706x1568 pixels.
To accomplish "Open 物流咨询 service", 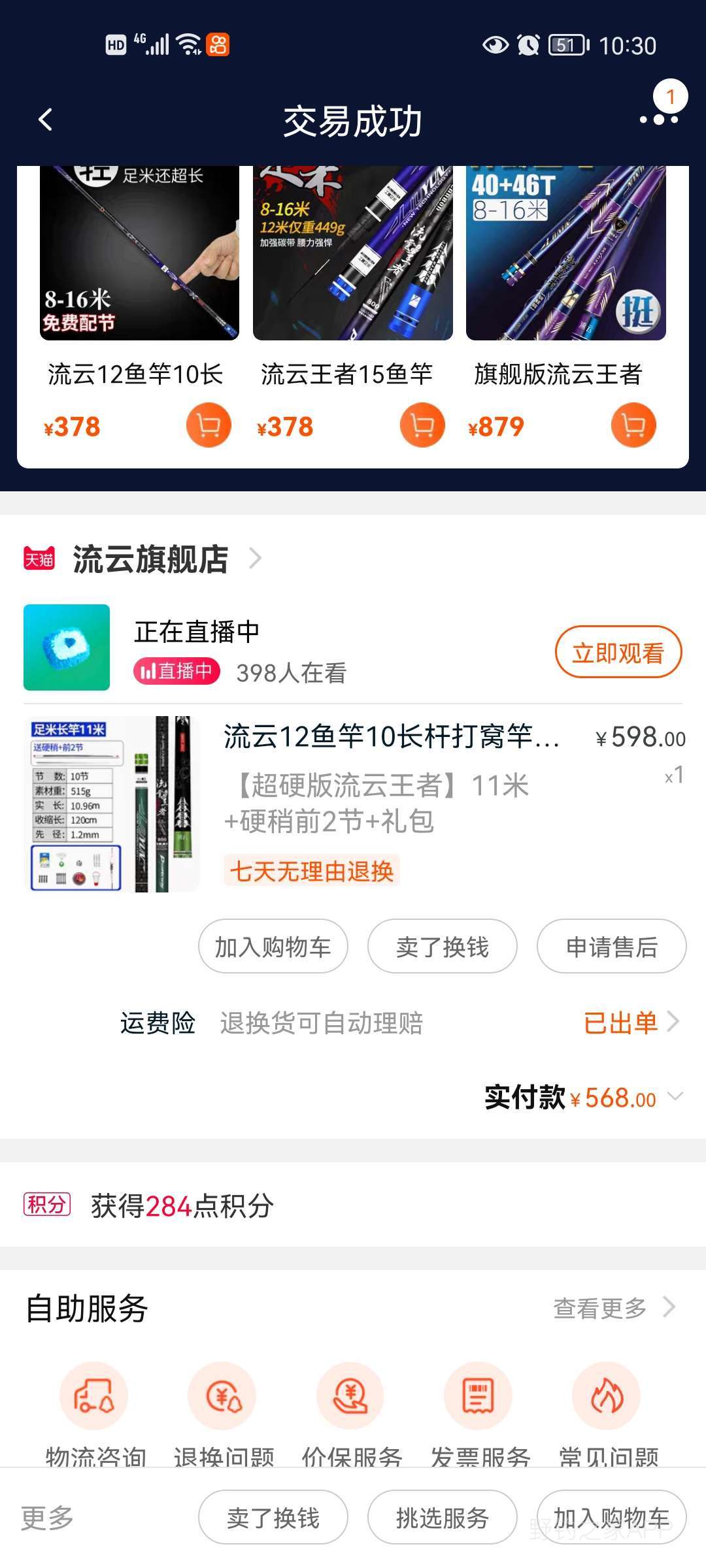I will 94,1397.
